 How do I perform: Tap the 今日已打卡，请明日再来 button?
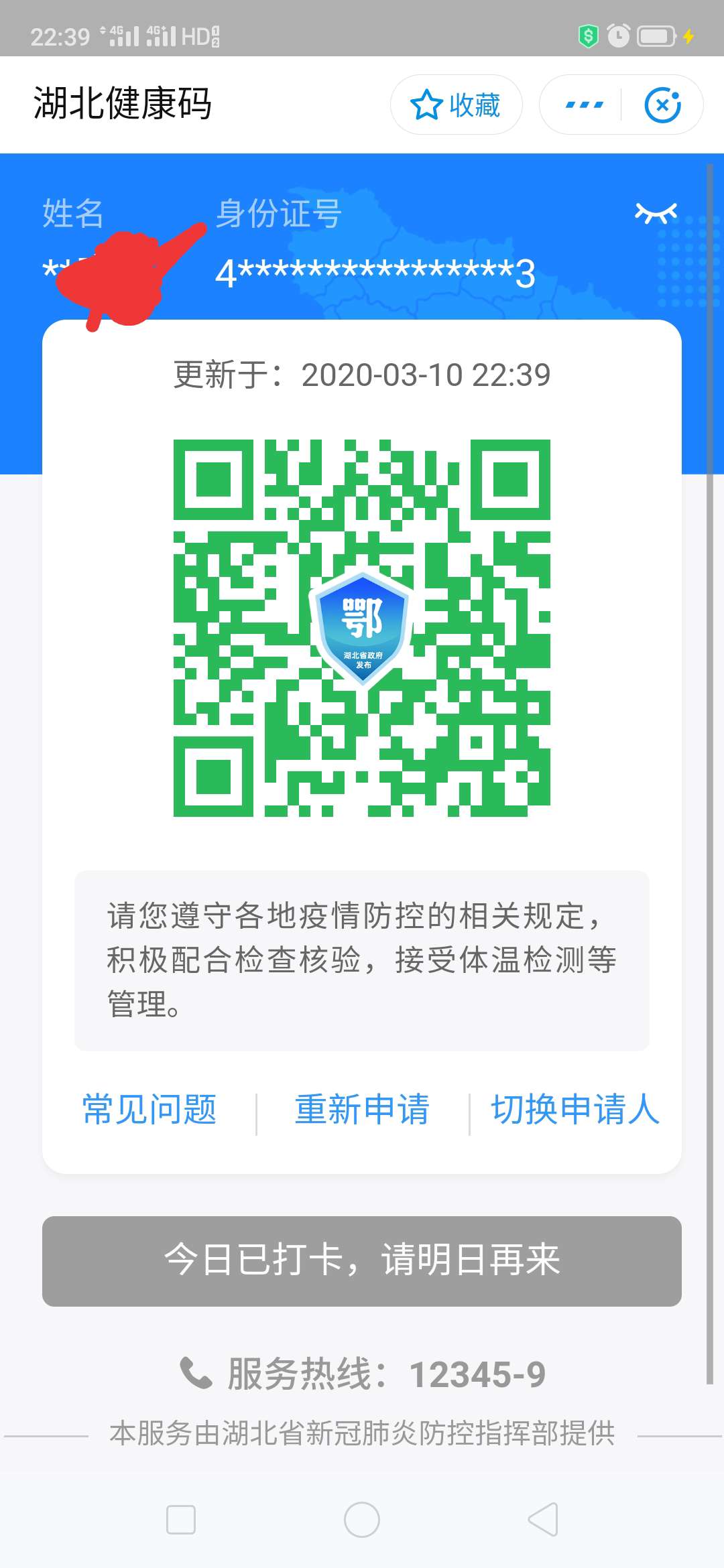[362, 1261]
